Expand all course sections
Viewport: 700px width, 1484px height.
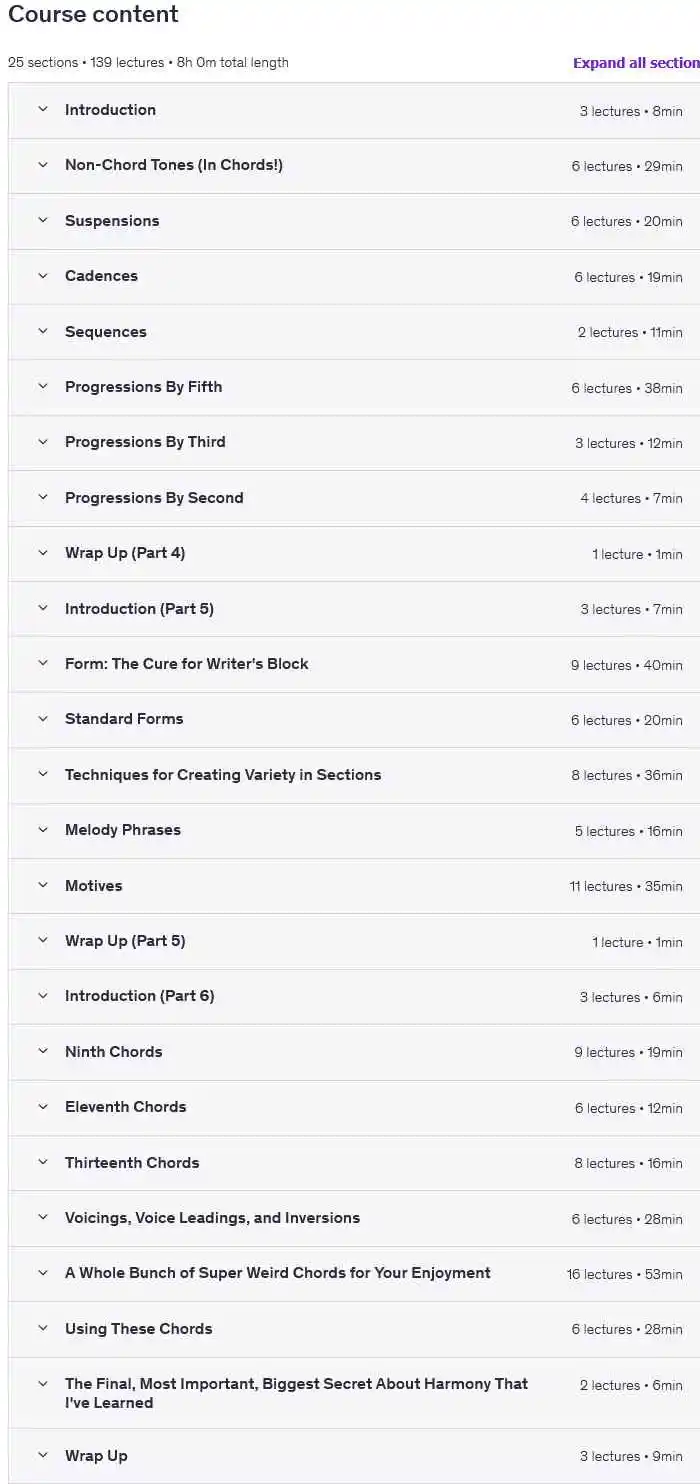635,63
